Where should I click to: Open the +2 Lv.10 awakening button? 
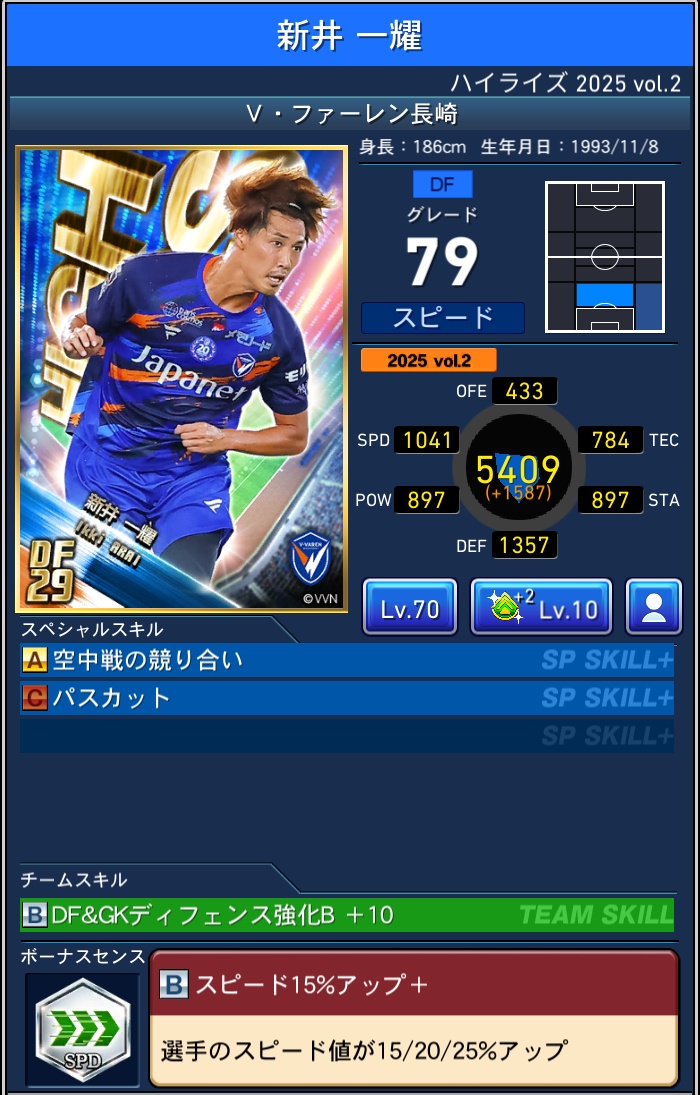click(540, 607)
